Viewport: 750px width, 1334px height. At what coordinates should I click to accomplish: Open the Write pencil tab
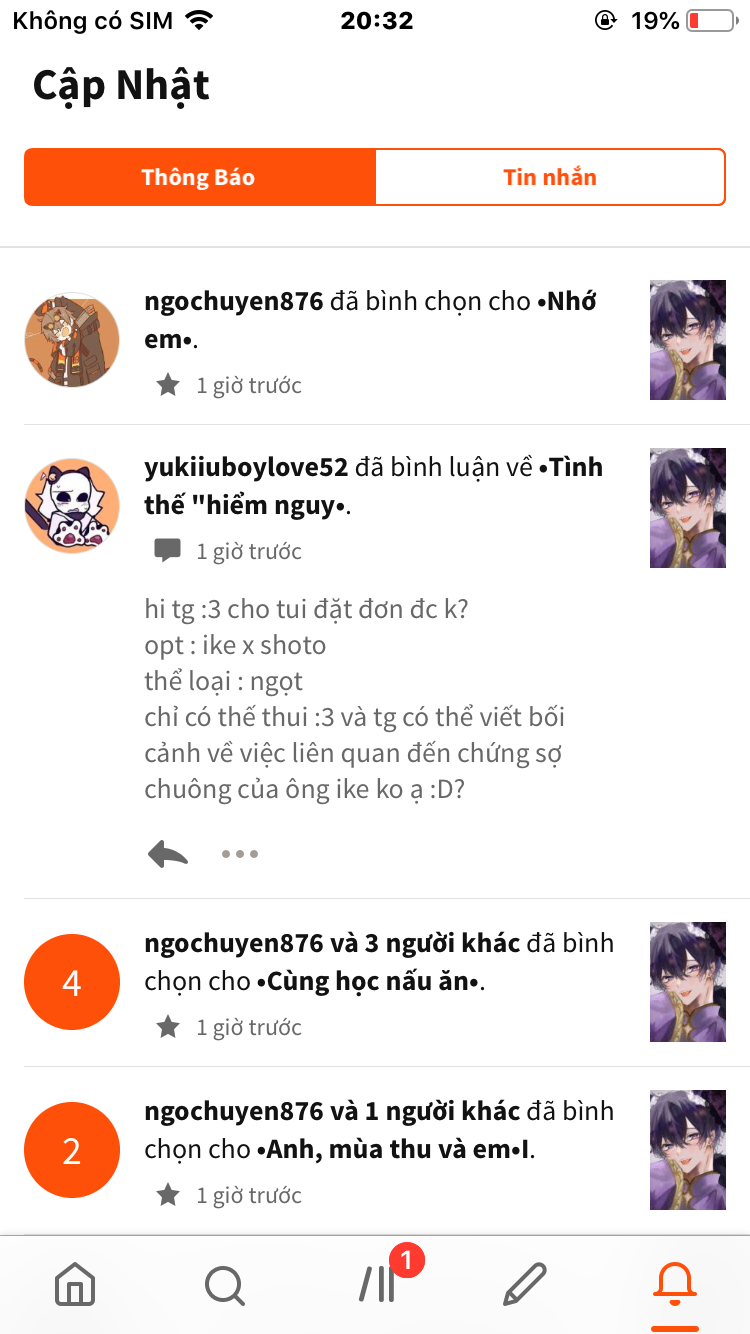(525, 1284)
